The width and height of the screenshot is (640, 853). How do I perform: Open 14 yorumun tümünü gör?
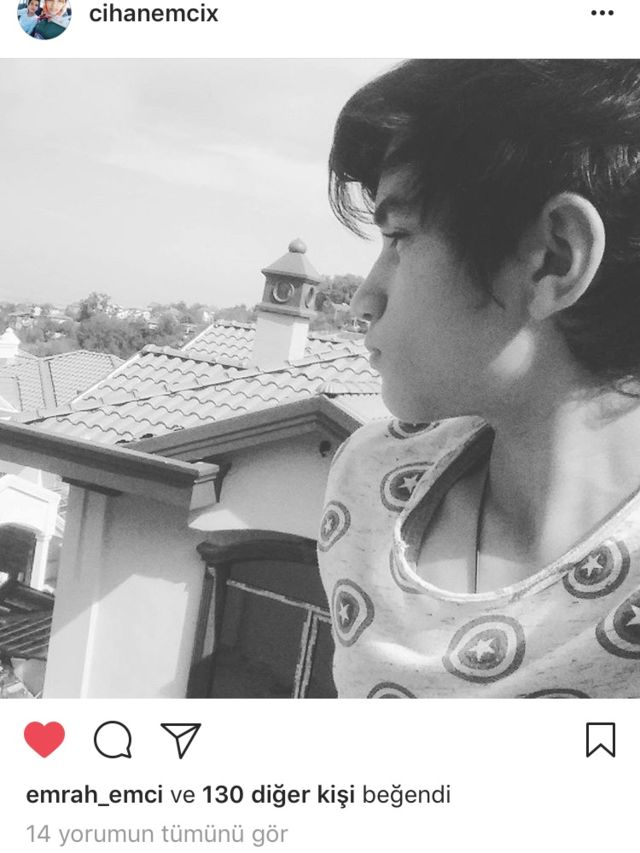[157, 833]
